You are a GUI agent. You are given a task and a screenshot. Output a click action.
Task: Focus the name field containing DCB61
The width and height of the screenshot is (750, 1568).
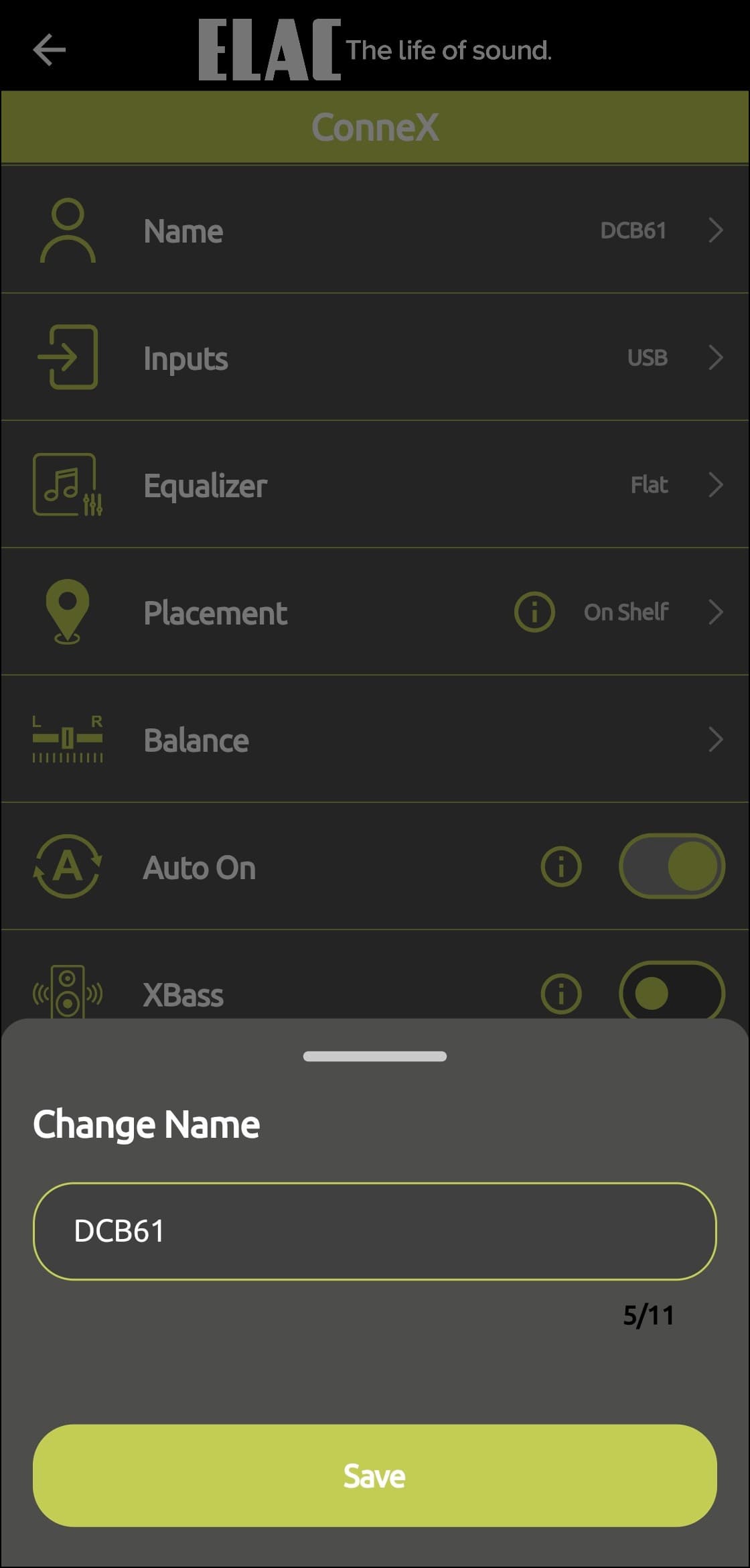[x=375, y=1231]
